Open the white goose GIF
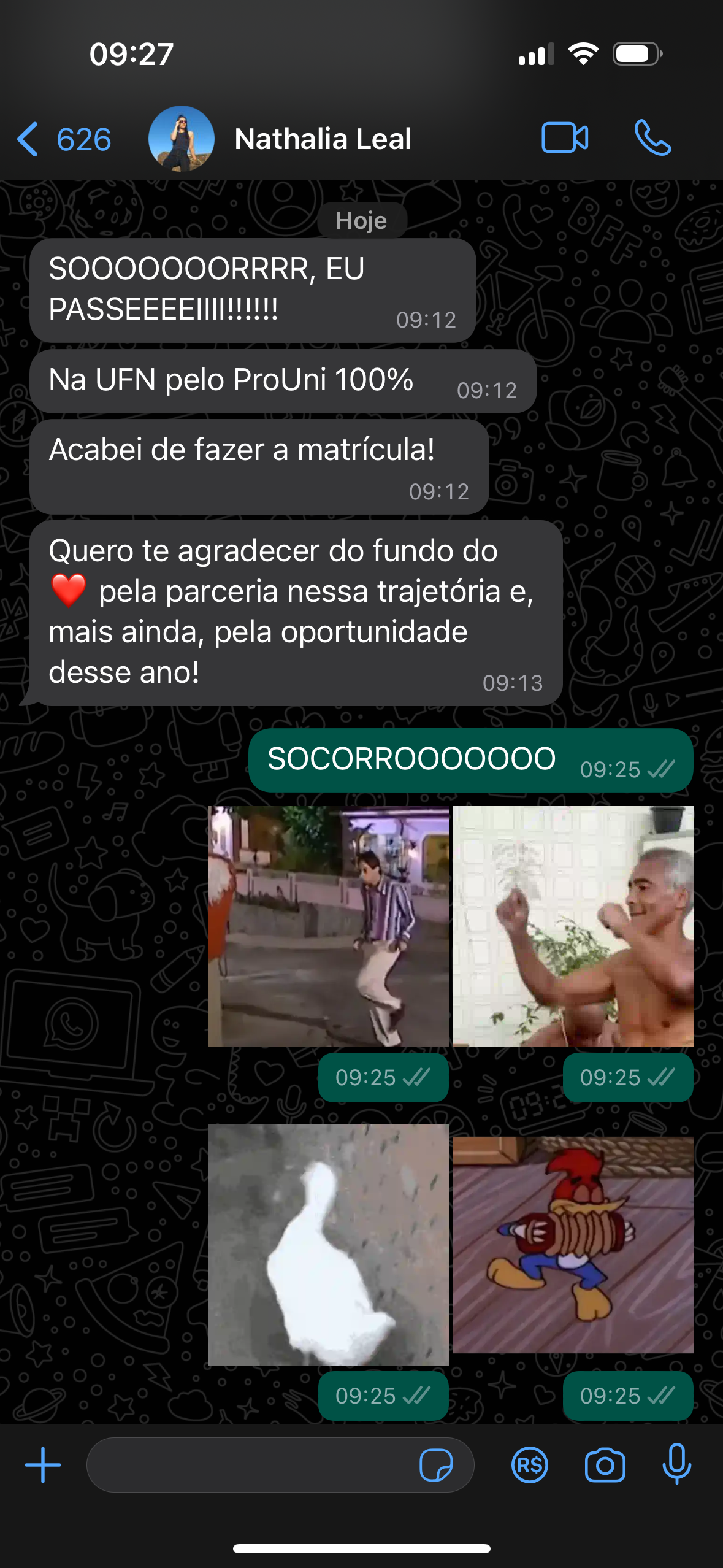723x1568 pixels. tap(328, 1244)
